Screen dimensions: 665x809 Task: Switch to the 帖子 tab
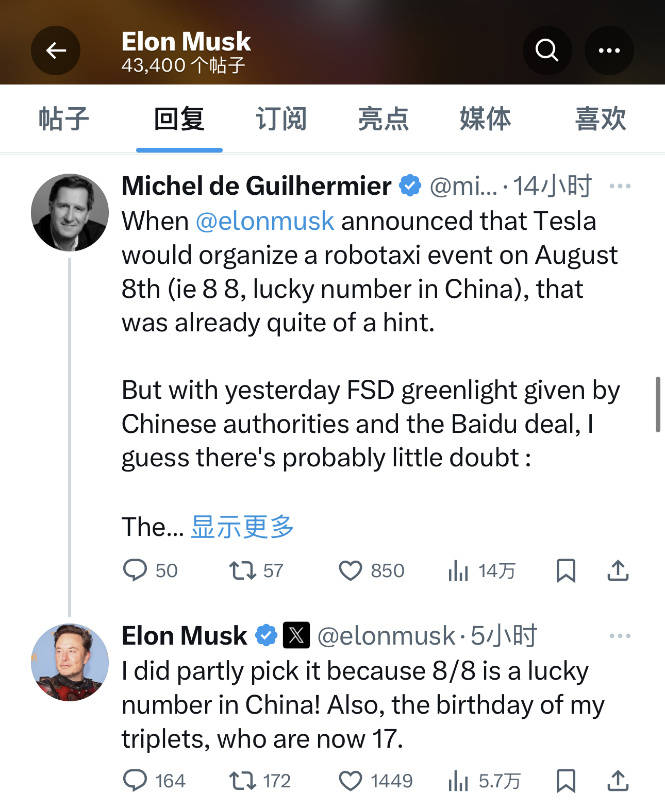click(x=64, y=119)
